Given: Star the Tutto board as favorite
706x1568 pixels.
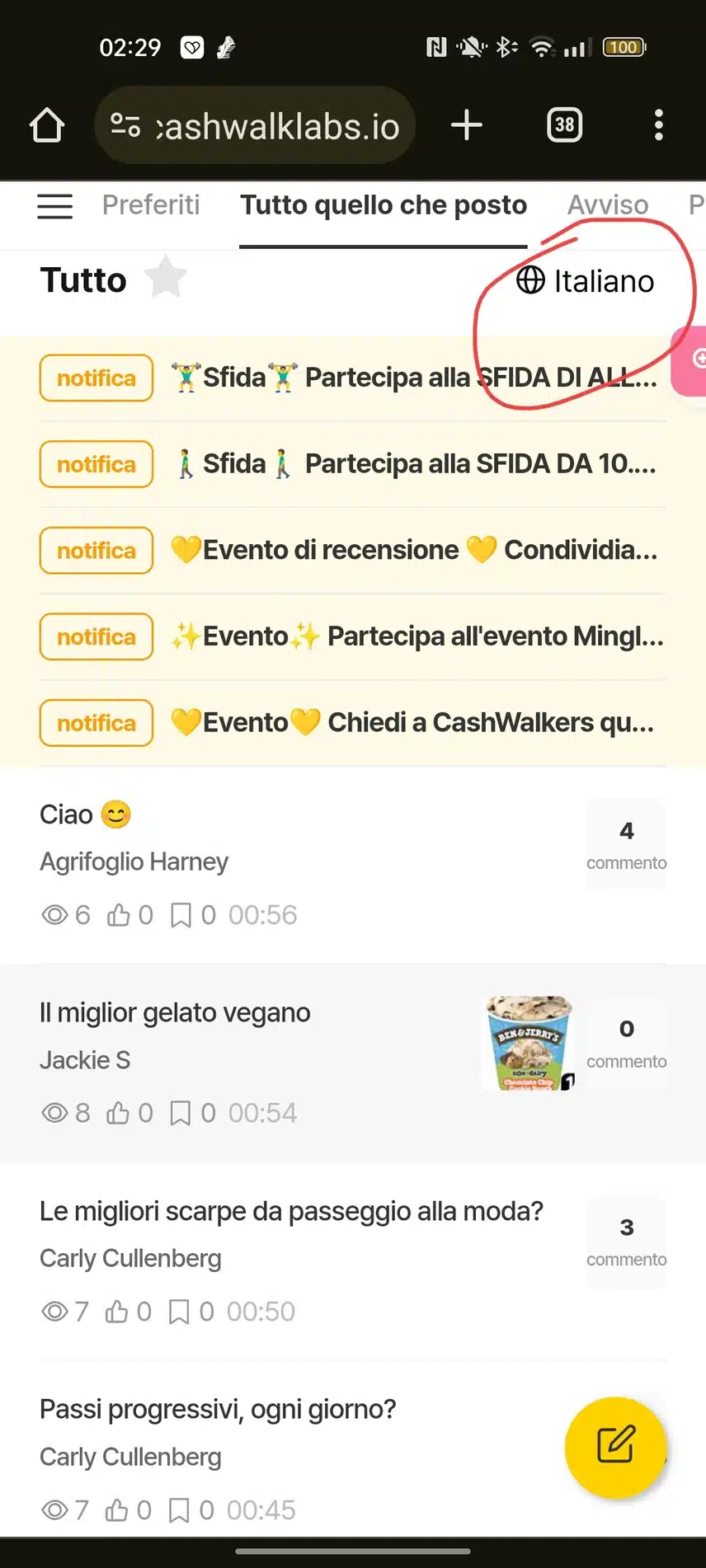Looking at the screenshot, I should (166, 278).
